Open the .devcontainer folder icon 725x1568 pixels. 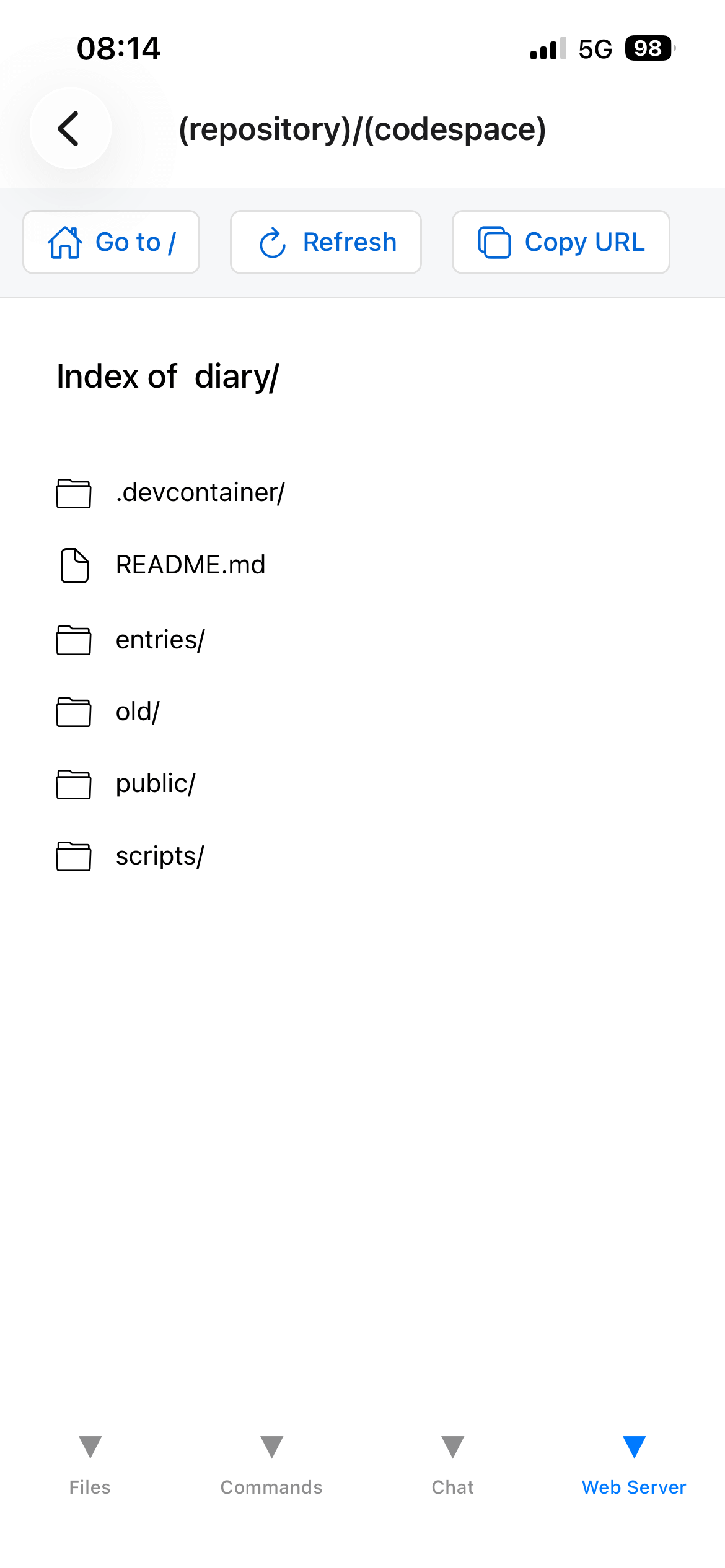pyautogui.click(x=73, y=492)
